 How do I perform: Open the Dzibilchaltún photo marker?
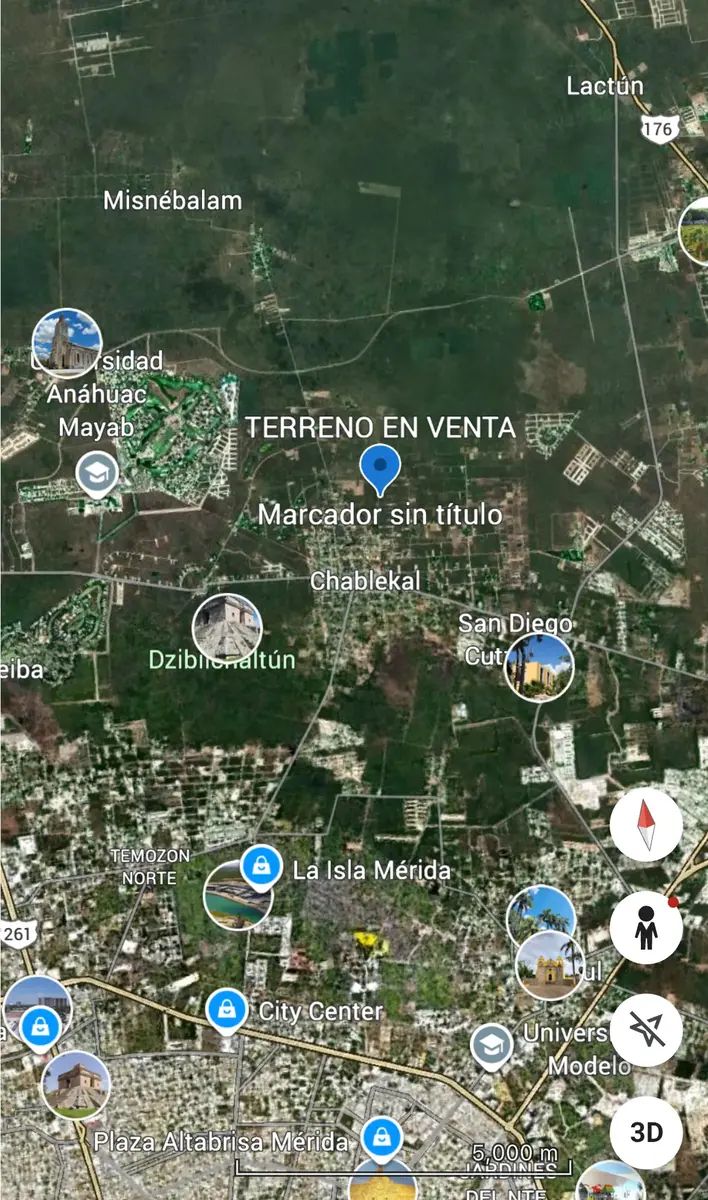point(227,628)
